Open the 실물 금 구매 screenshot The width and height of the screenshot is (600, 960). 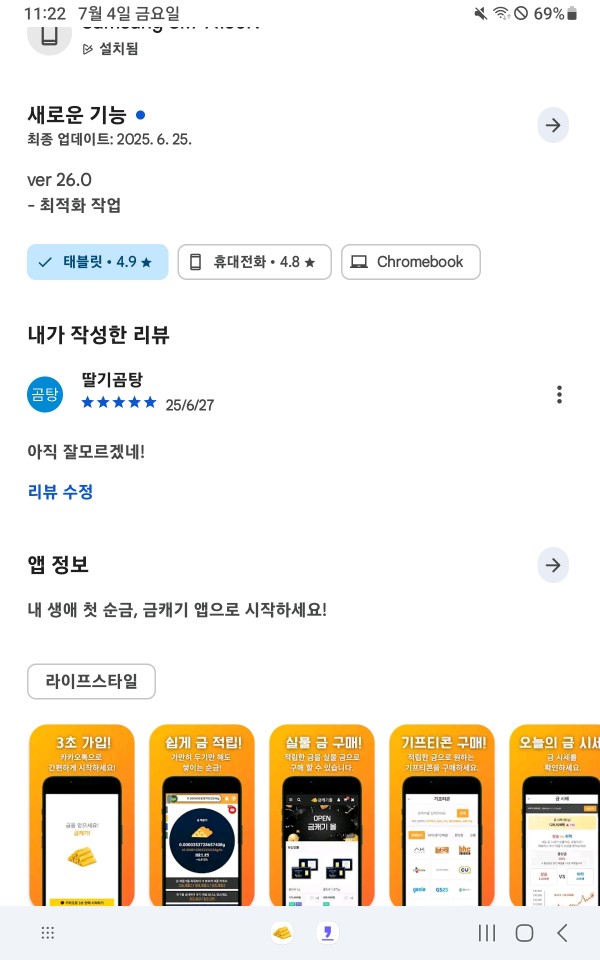[322, 815]
